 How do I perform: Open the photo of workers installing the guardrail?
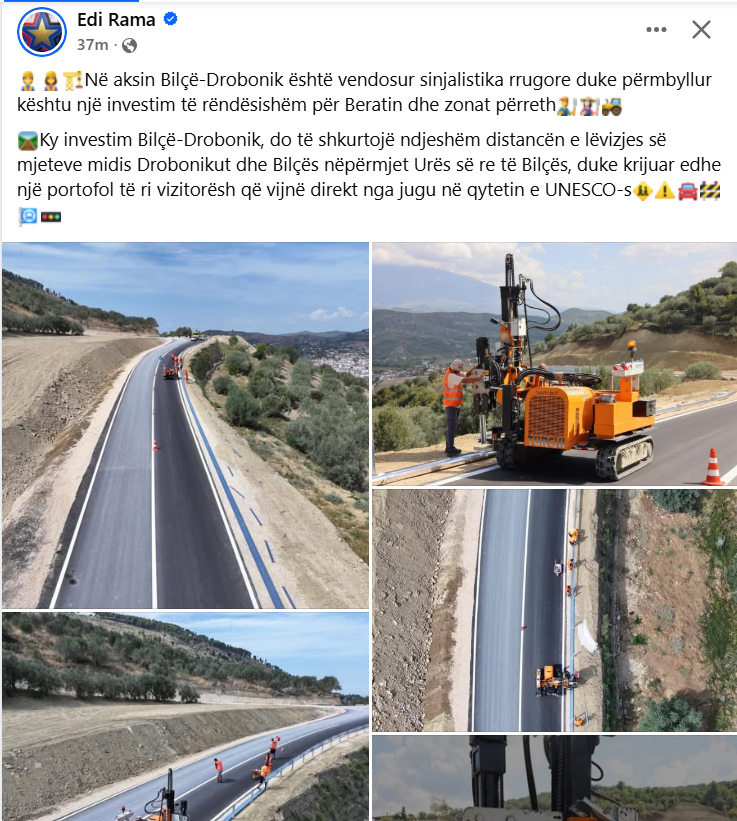[185, 716]
